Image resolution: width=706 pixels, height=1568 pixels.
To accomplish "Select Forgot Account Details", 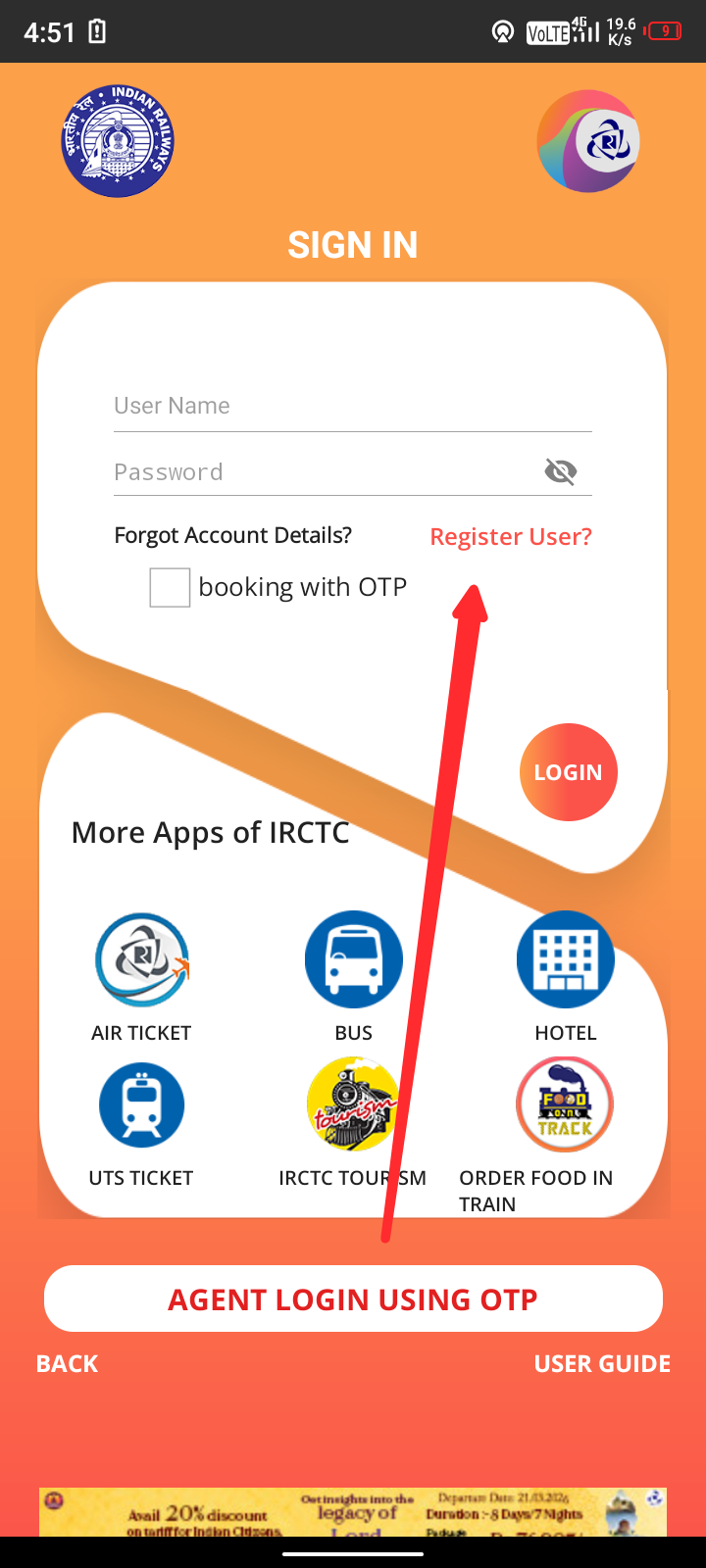I will 231,535.
